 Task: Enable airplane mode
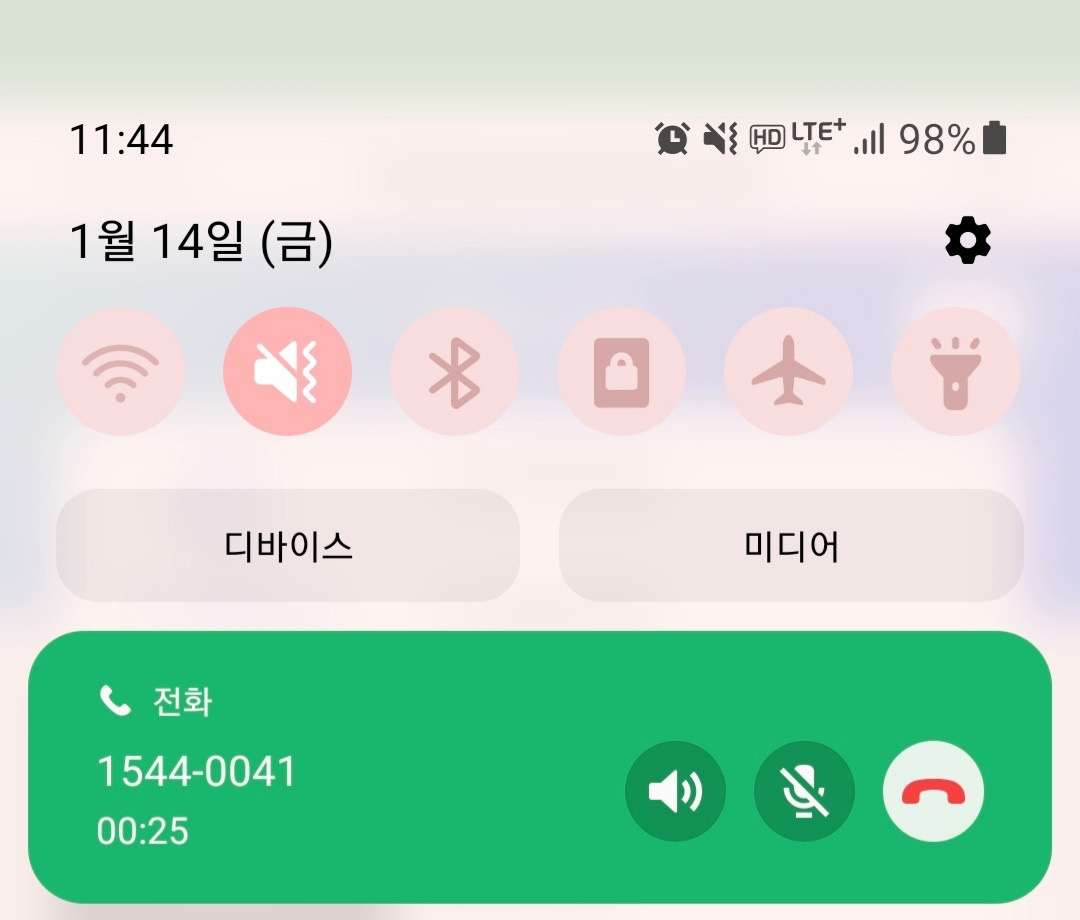click(x=788, y=371)
